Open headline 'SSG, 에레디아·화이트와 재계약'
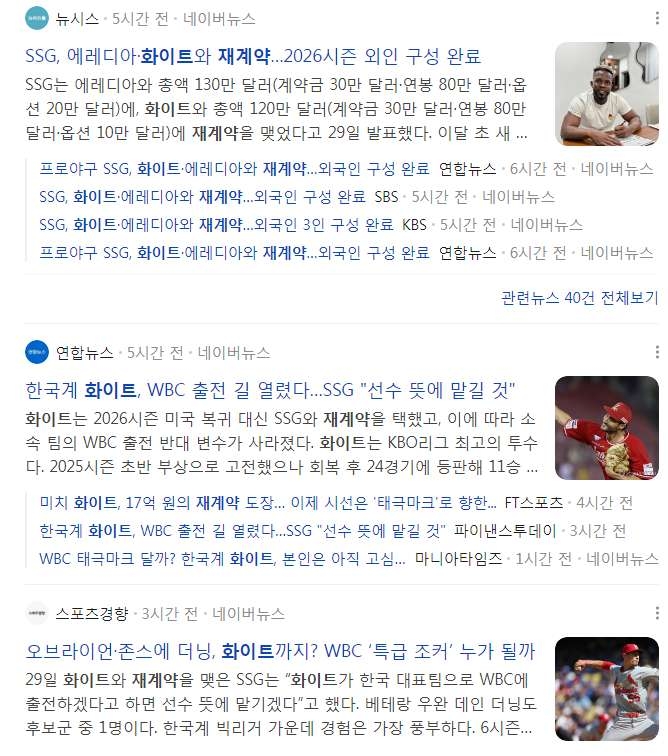The width and height of the screenshot is (668, 756). click(253, 56)
